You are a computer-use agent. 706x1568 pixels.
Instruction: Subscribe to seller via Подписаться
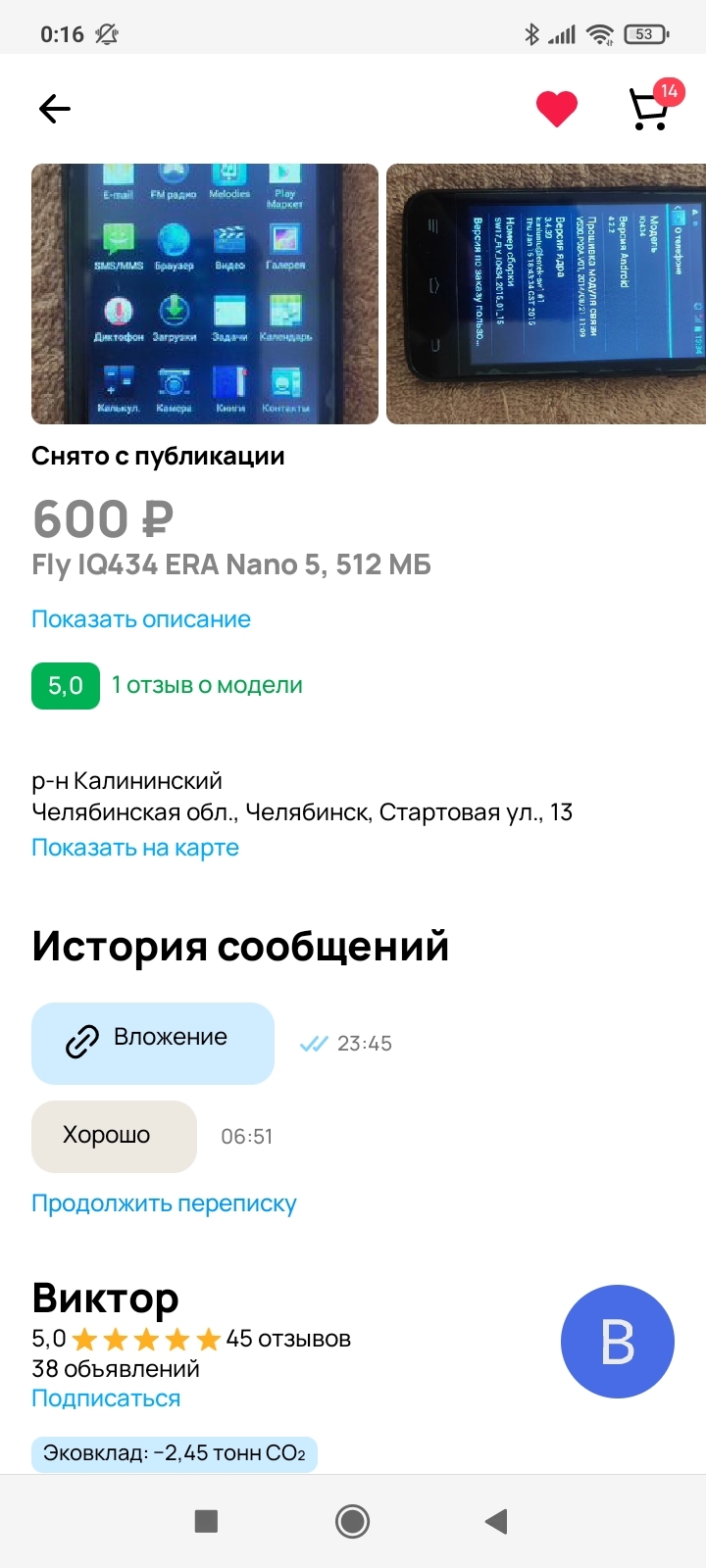(106, 1398)
